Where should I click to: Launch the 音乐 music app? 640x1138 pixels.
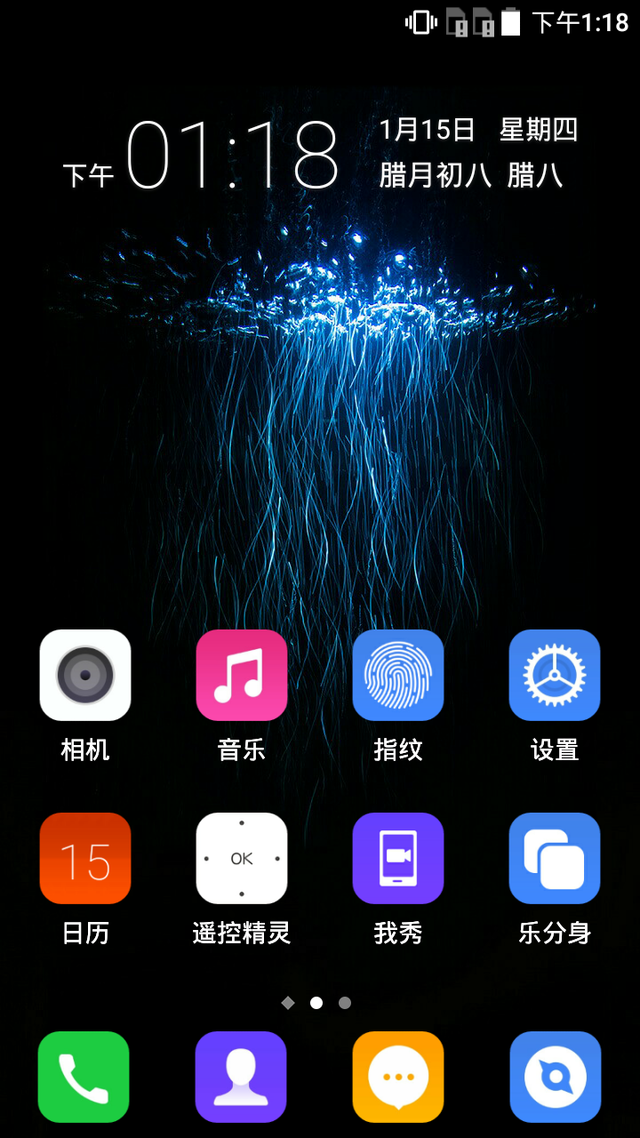coord(241,675)
